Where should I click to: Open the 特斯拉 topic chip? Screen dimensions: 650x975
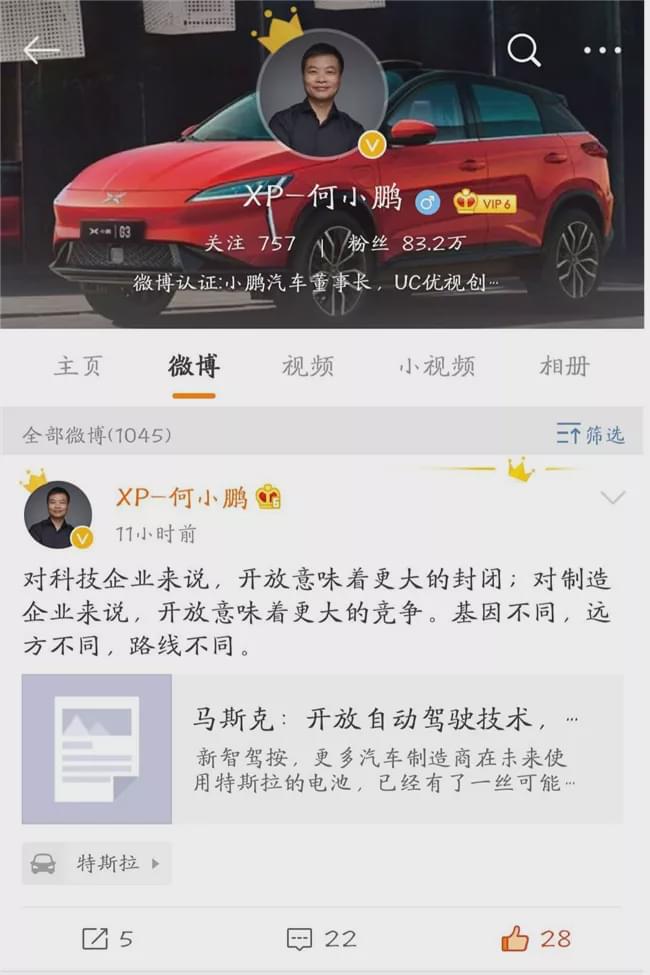tap(97, 863)
